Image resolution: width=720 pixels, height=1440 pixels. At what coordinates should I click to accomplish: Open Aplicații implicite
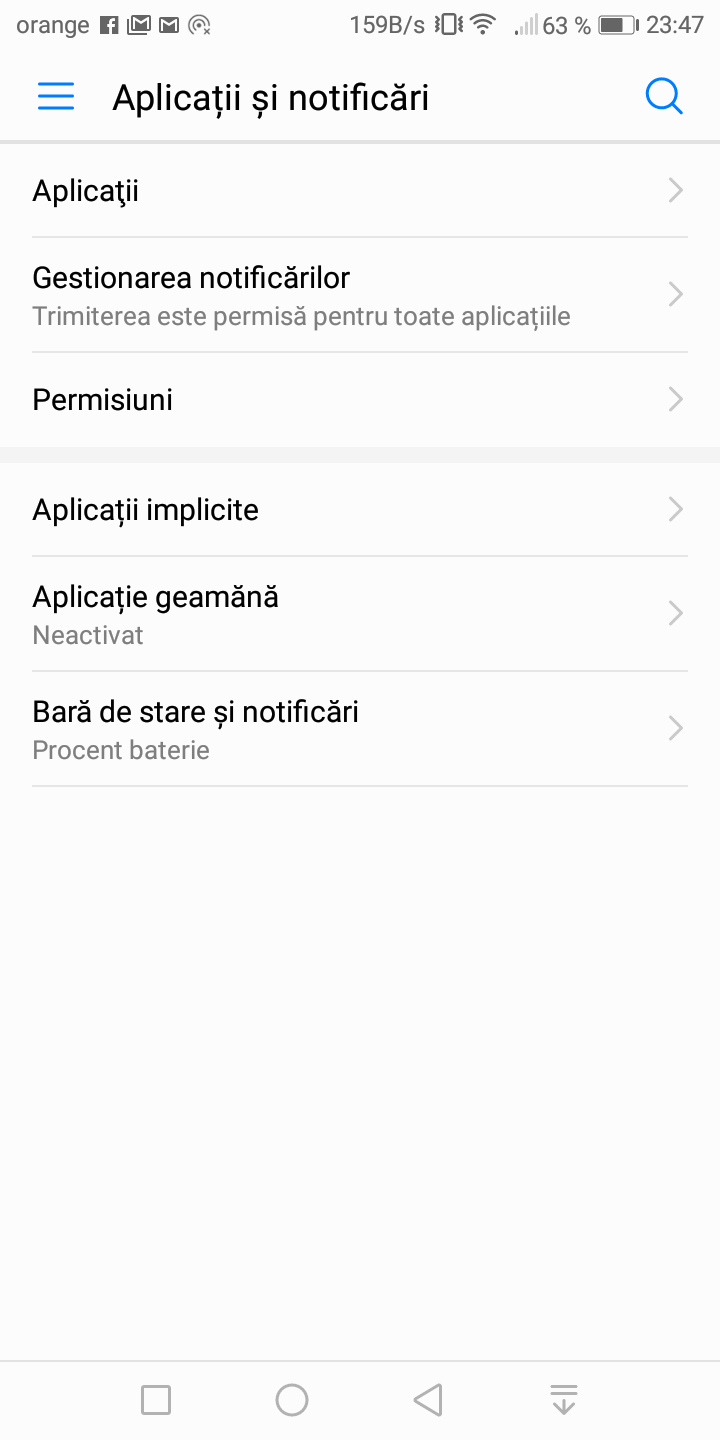(360, 510)
